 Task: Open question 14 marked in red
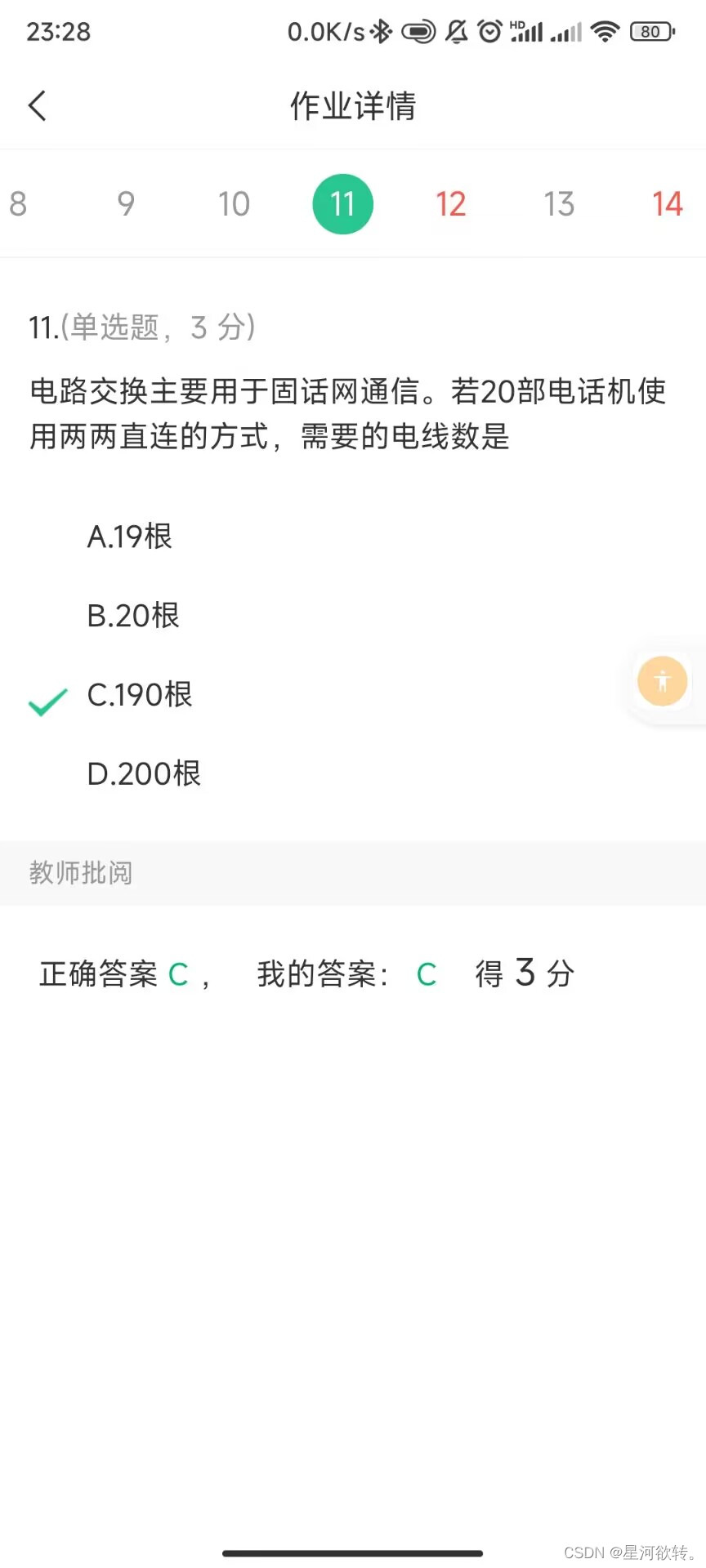click(668, 204)
